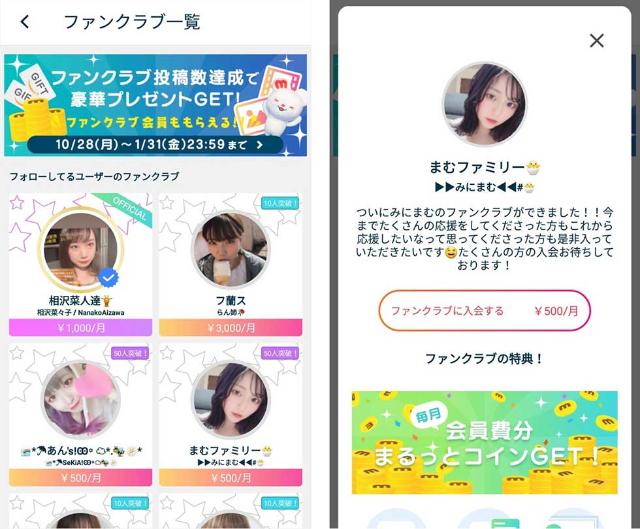Viewport: 640px width, 529px height.
Task: Go back from ファンクラブ一覧
Action: [x=25, y=21]
